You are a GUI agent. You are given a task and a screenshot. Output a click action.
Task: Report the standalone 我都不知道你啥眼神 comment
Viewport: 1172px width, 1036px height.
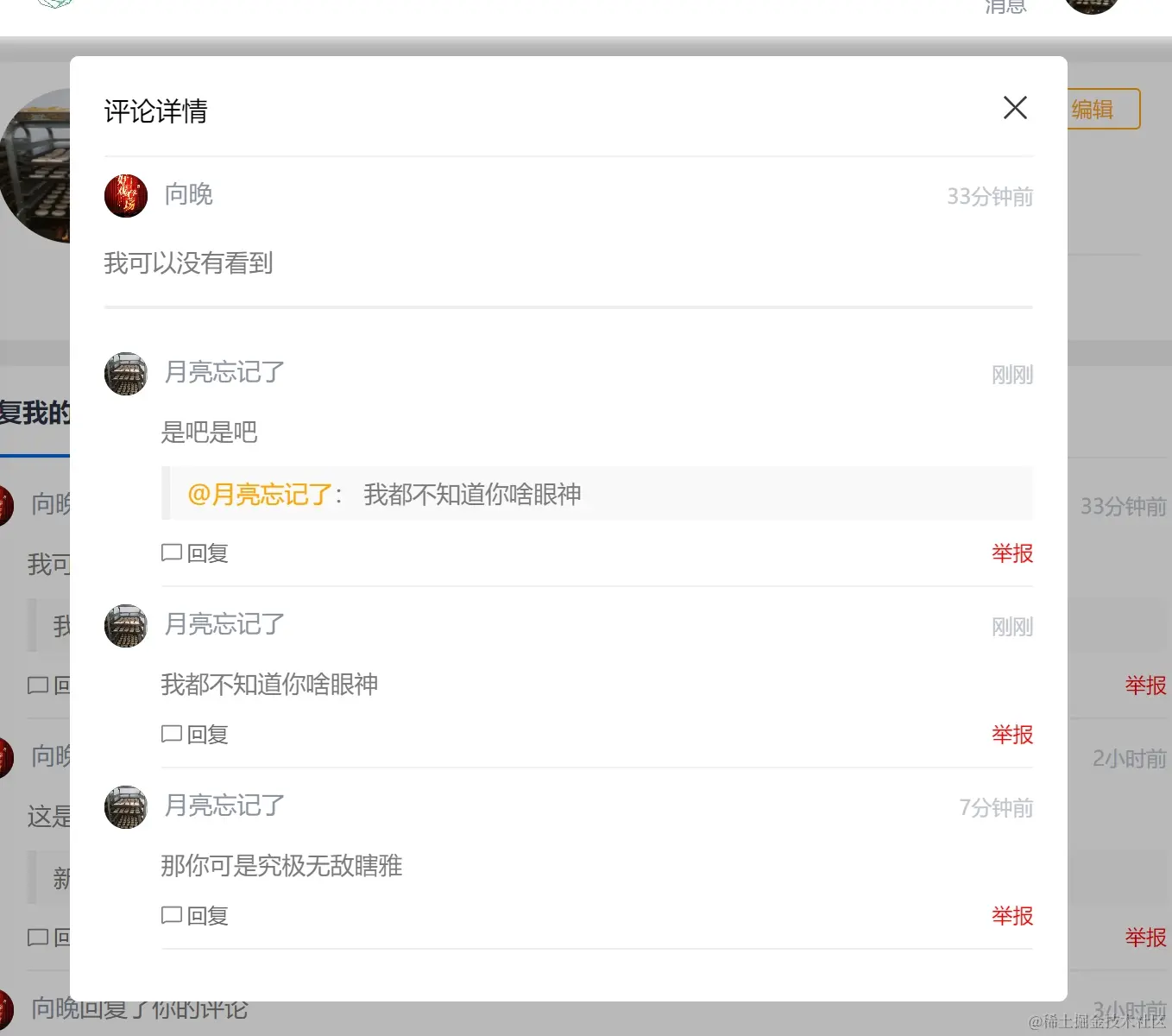point(1011,735)
